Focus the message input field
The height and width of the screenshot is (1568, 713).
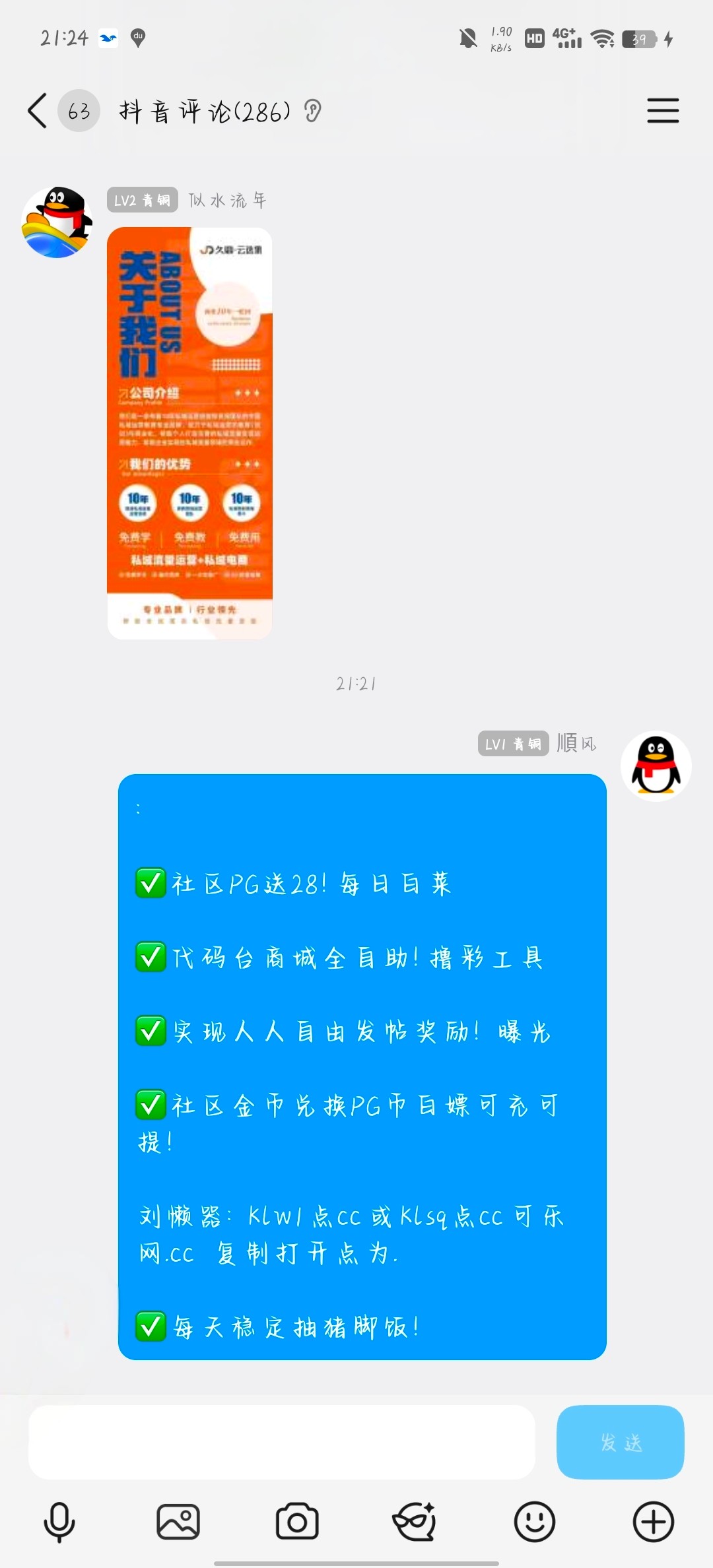click(x=281, y=1442)
